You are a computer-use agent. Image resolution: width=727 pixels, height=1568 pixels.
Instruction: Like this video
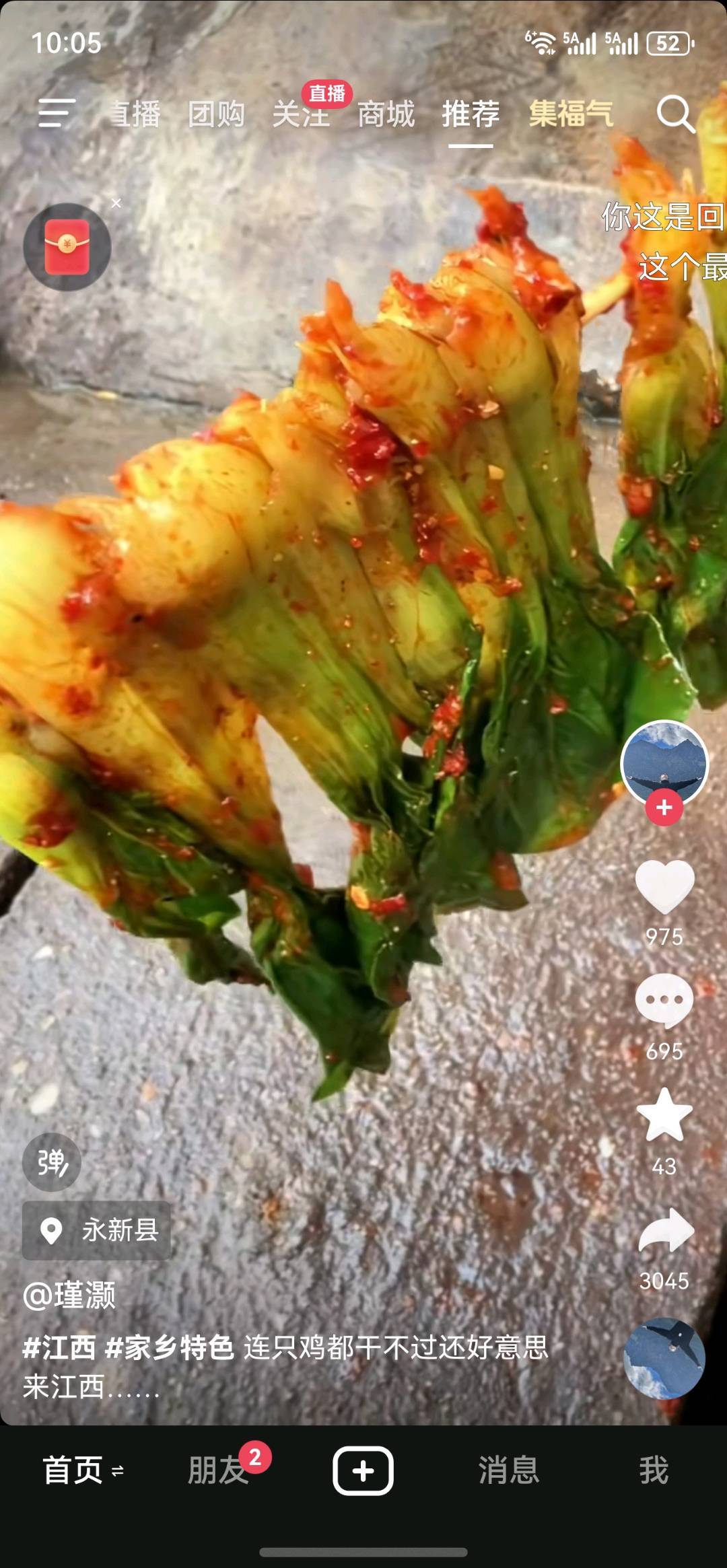coord(664,887)
